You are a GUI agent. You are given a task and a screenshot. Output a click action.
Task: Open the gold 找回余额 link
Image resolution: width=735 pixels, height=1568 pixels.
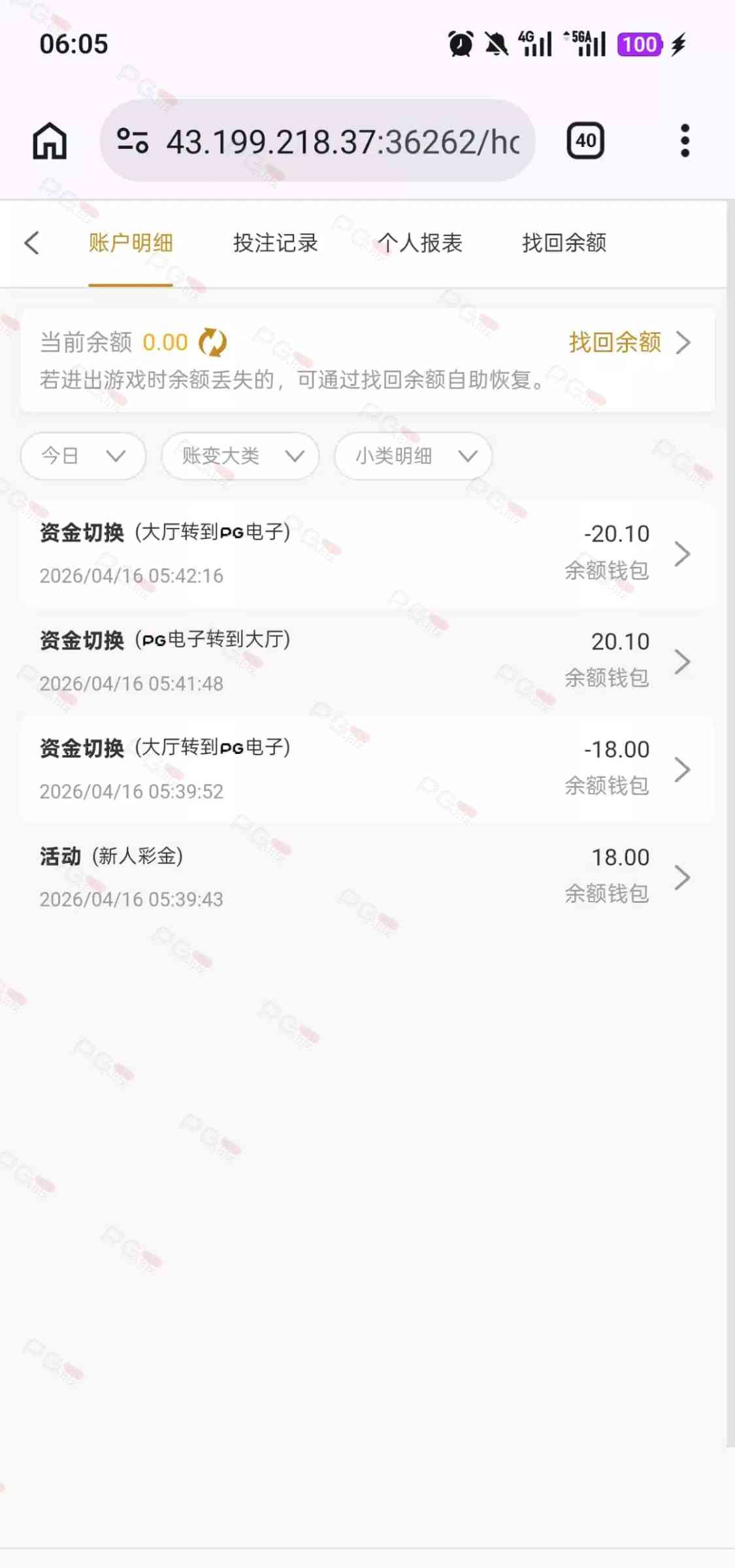click(628, 342)
